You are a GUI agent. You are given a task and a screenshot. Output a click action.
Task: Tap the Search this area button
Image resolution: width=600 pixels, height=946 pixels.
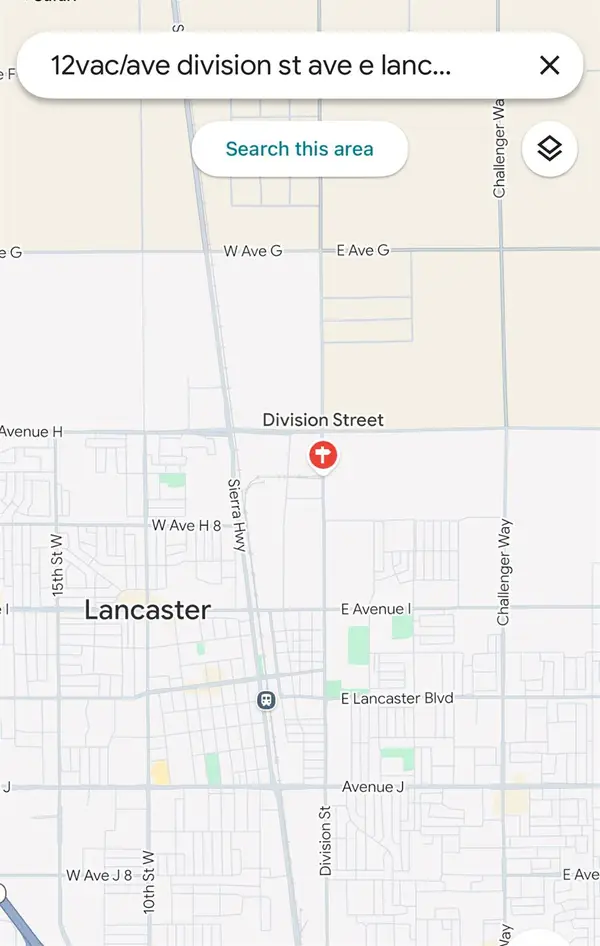tap(299, 149)
